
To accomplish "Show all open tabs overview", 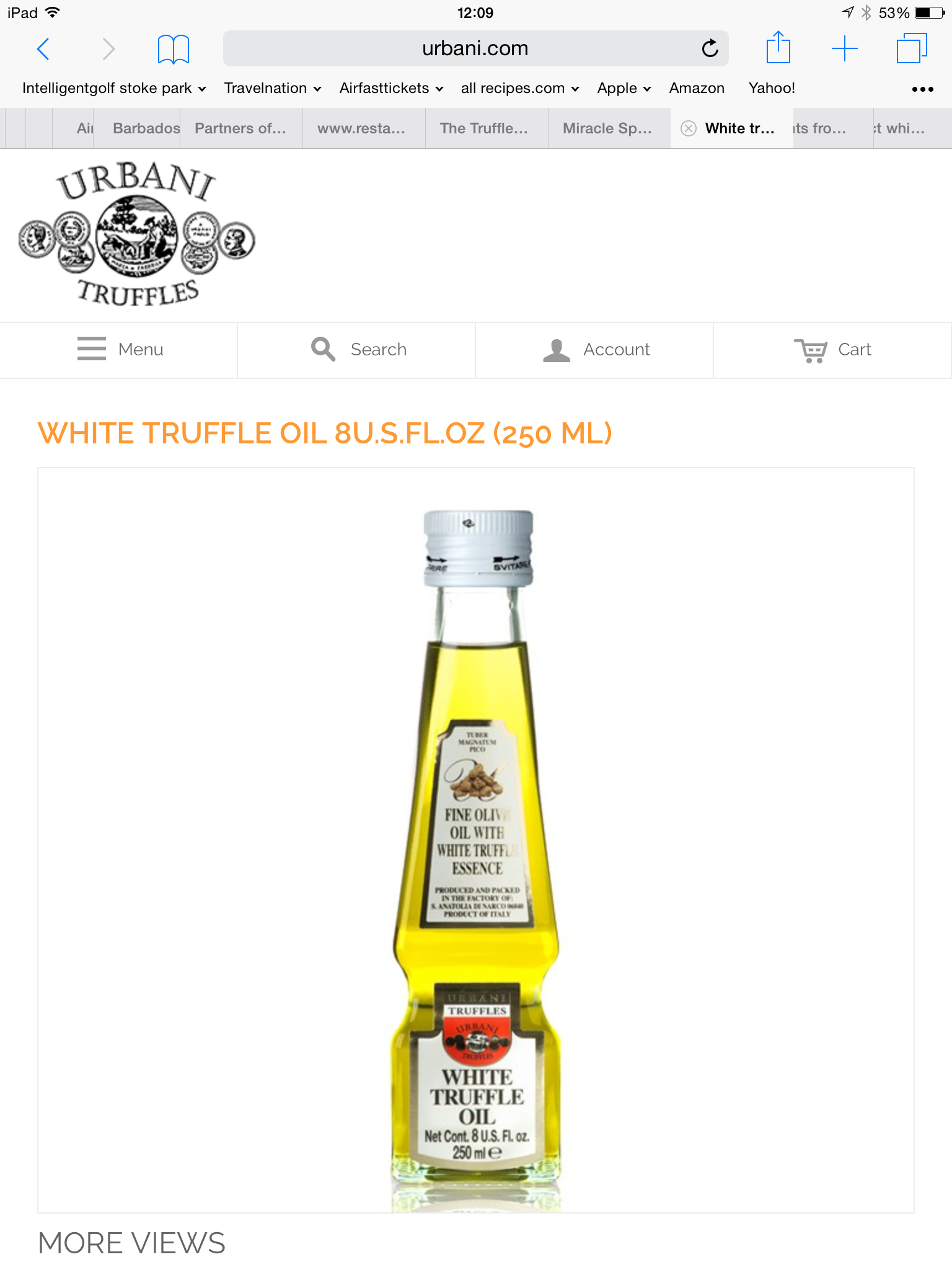I will click(x=911, y=48).
